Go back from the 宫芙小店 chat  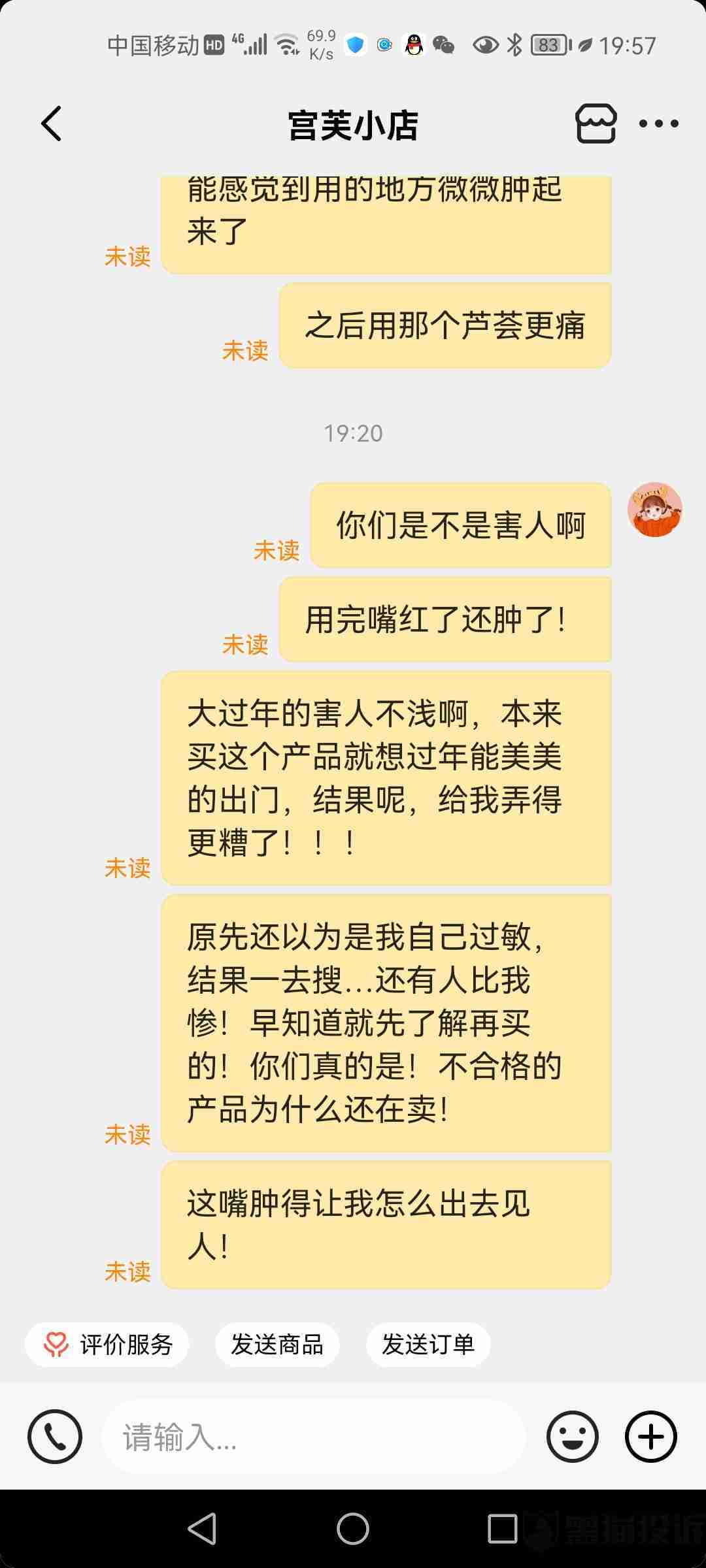[51, 123]
